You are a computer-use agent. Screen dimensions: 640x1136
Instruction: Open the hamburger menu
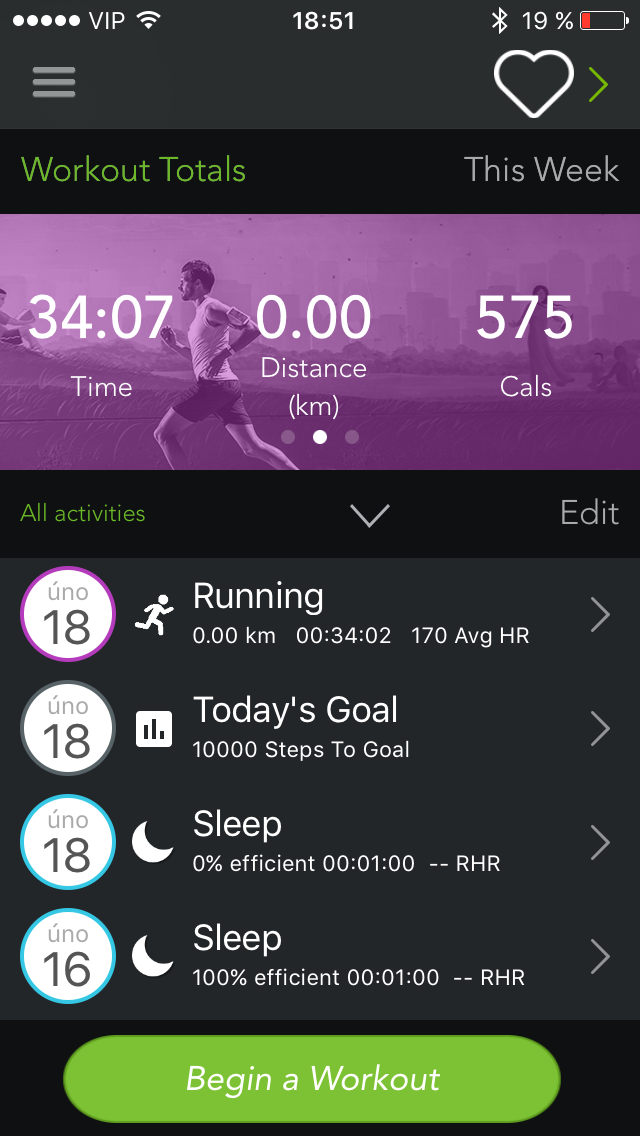tap(54, 82)
